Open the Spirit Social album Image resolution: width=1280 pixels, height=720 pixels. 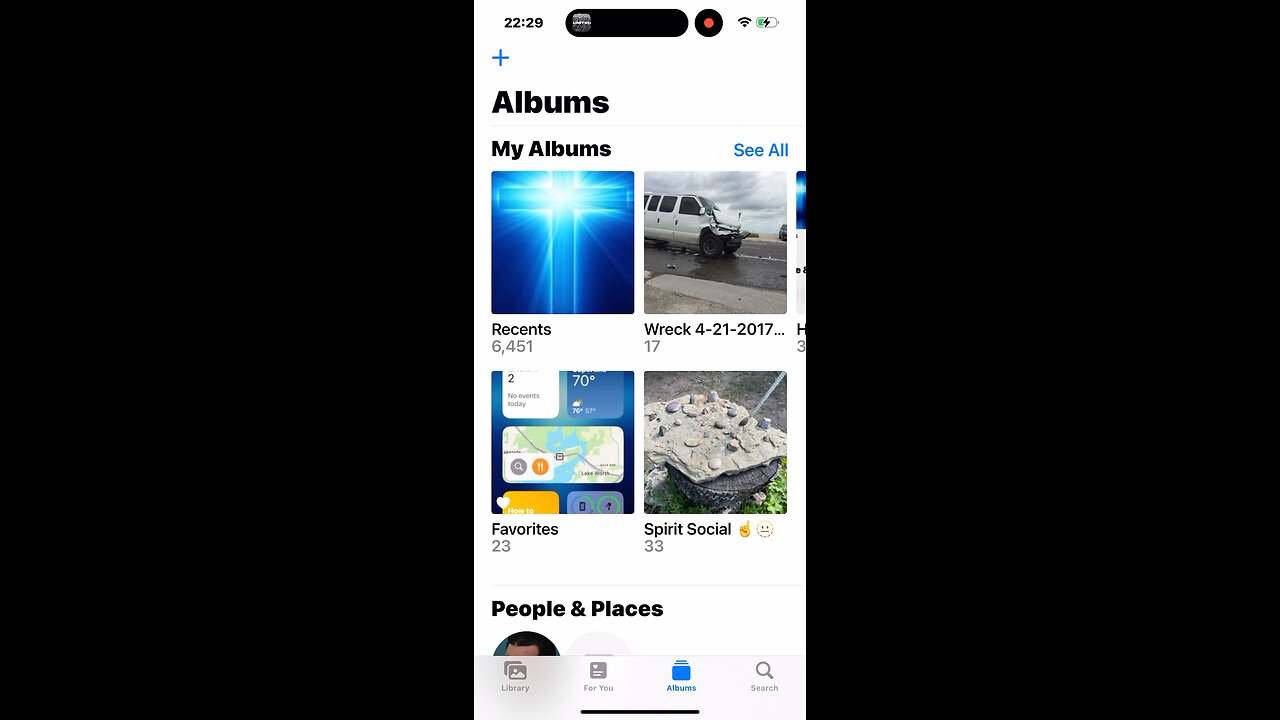(x=715, y=443)
